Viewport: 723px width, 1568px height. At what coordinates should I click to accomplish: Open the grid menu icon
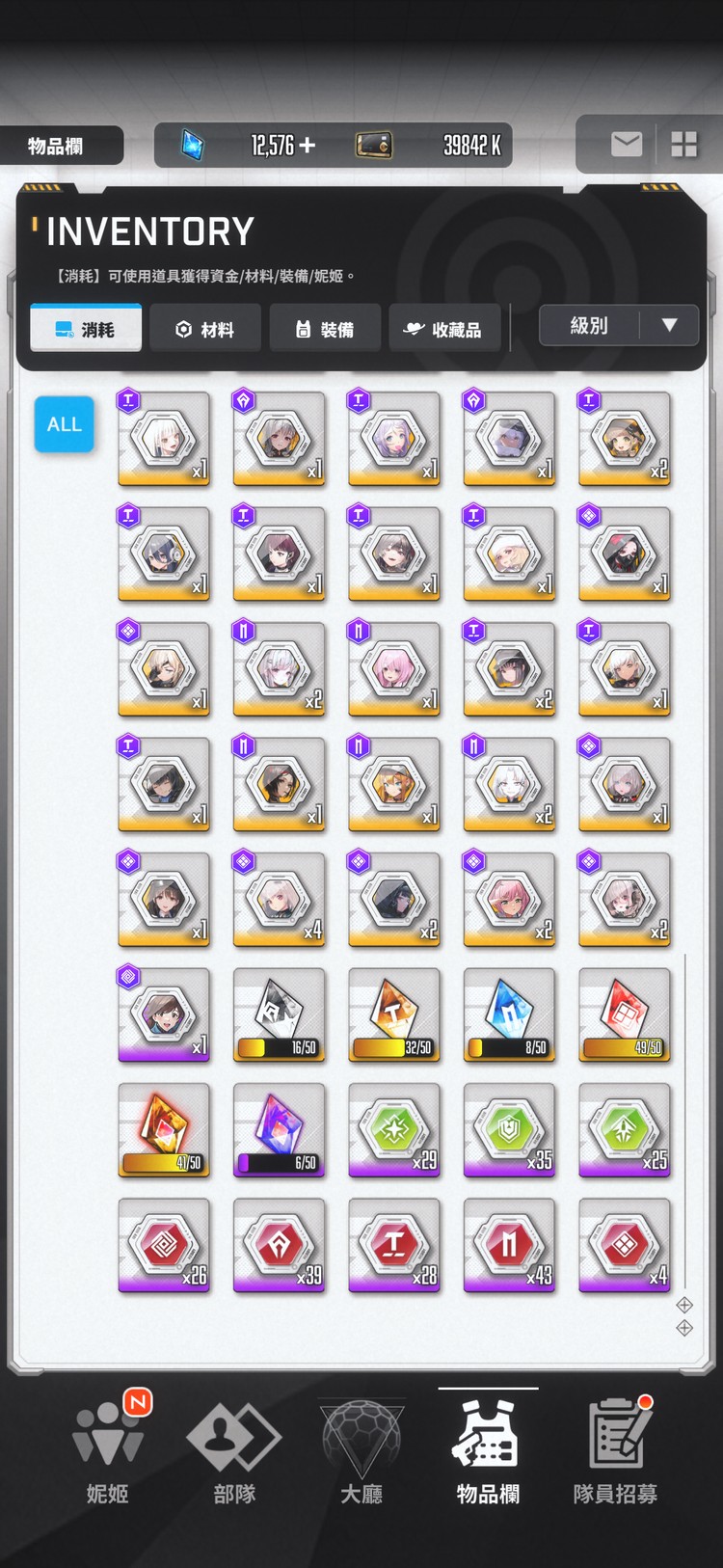tap(683, 145)
